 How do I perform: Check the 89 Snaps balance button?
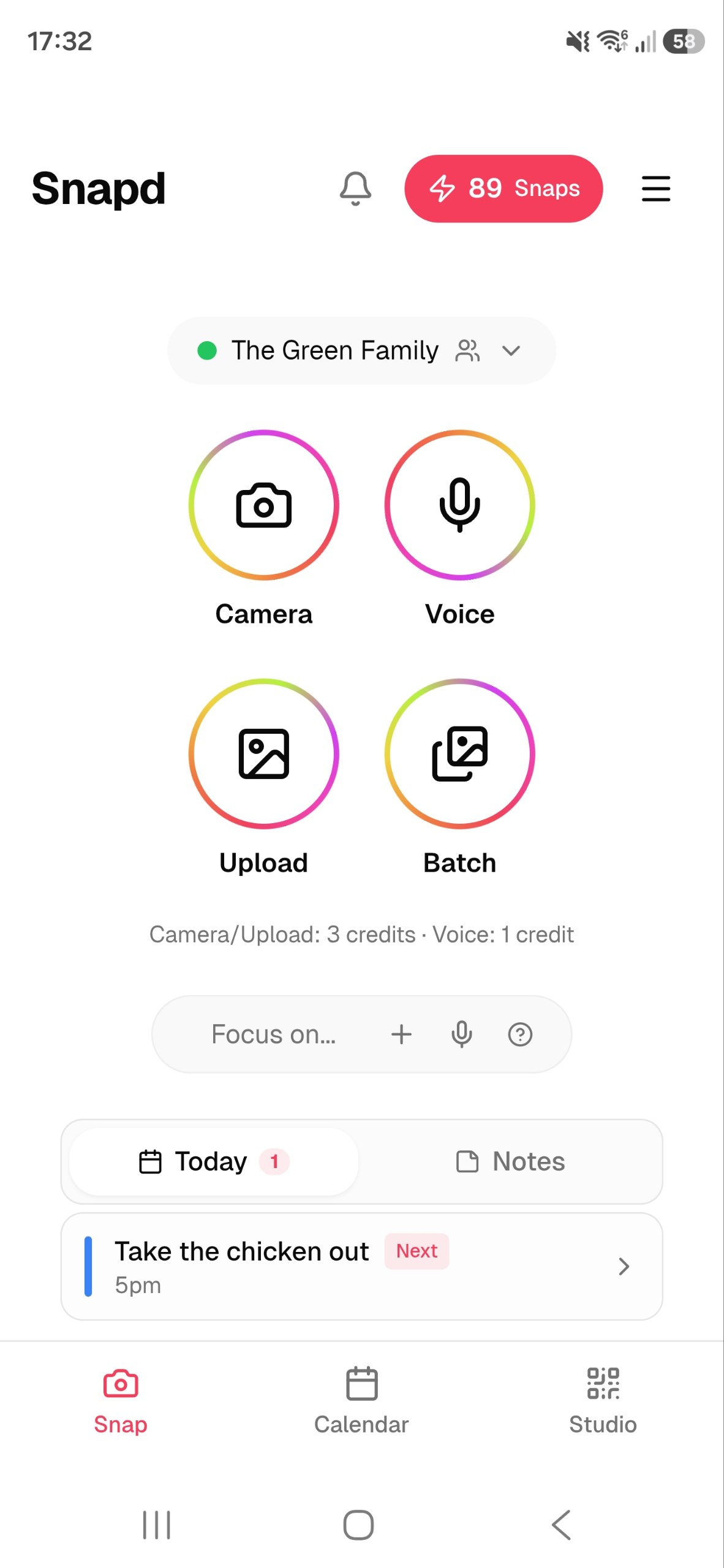pyautogui.click(x=503, y=189)
